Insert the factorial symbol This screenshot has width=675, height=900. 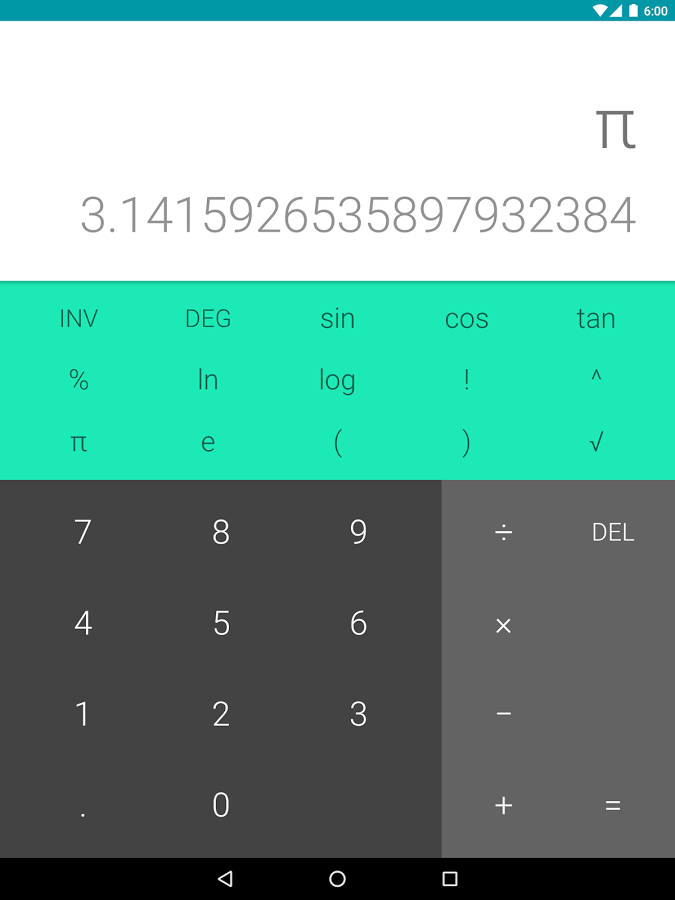[x=466, y=380]
